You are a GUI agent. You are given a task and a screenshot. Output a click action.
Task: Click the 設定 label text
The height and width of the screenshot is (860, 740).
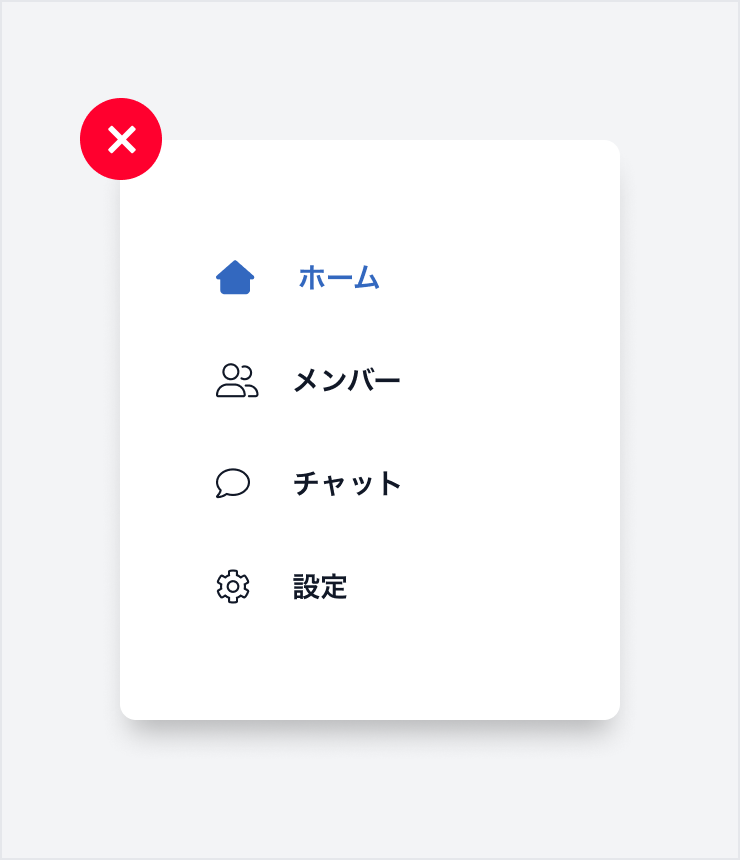(x=318, y=588)
